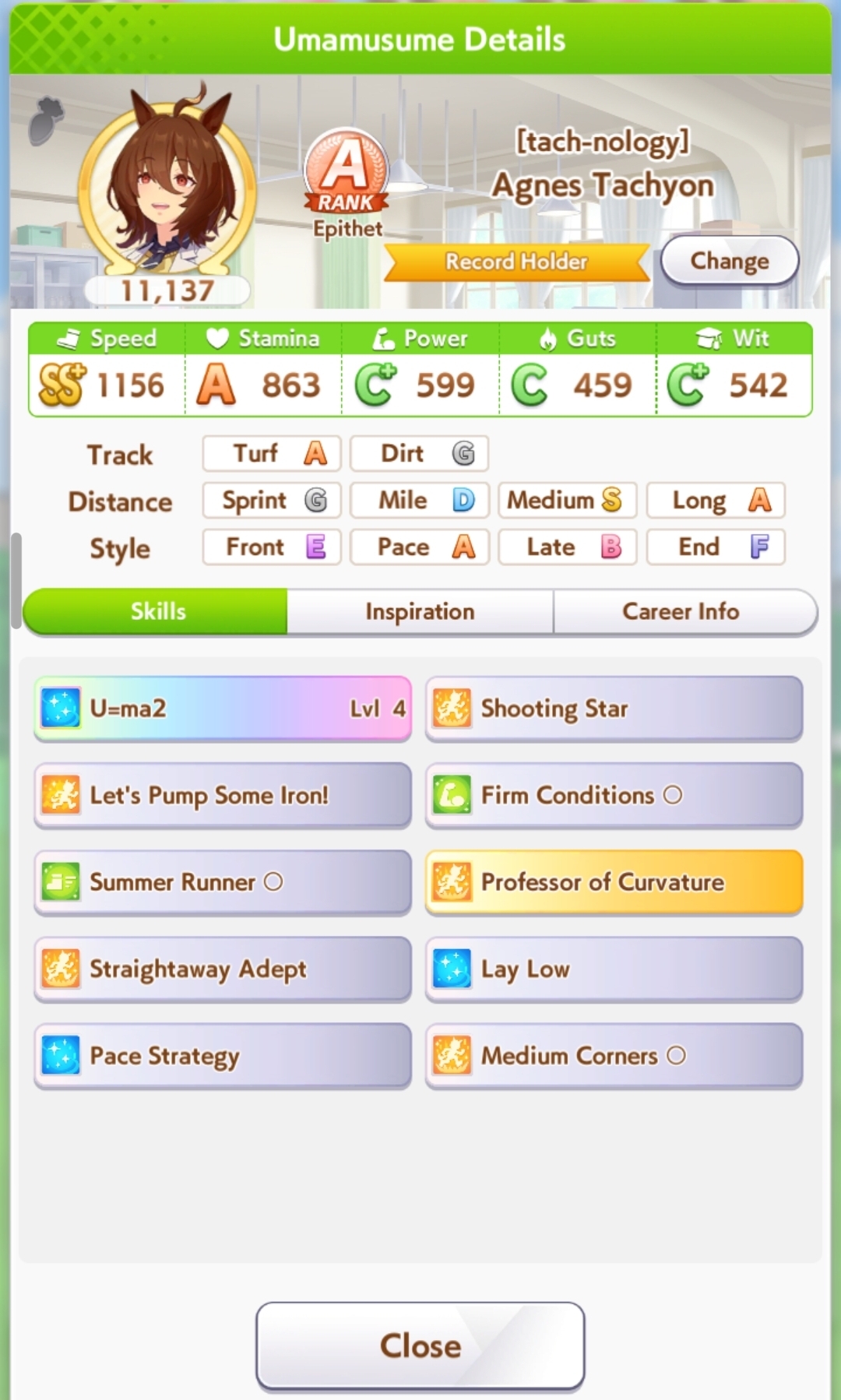View Professor of Curvature skill info
Screen dimensions: 841x1400
pos(614,882)
